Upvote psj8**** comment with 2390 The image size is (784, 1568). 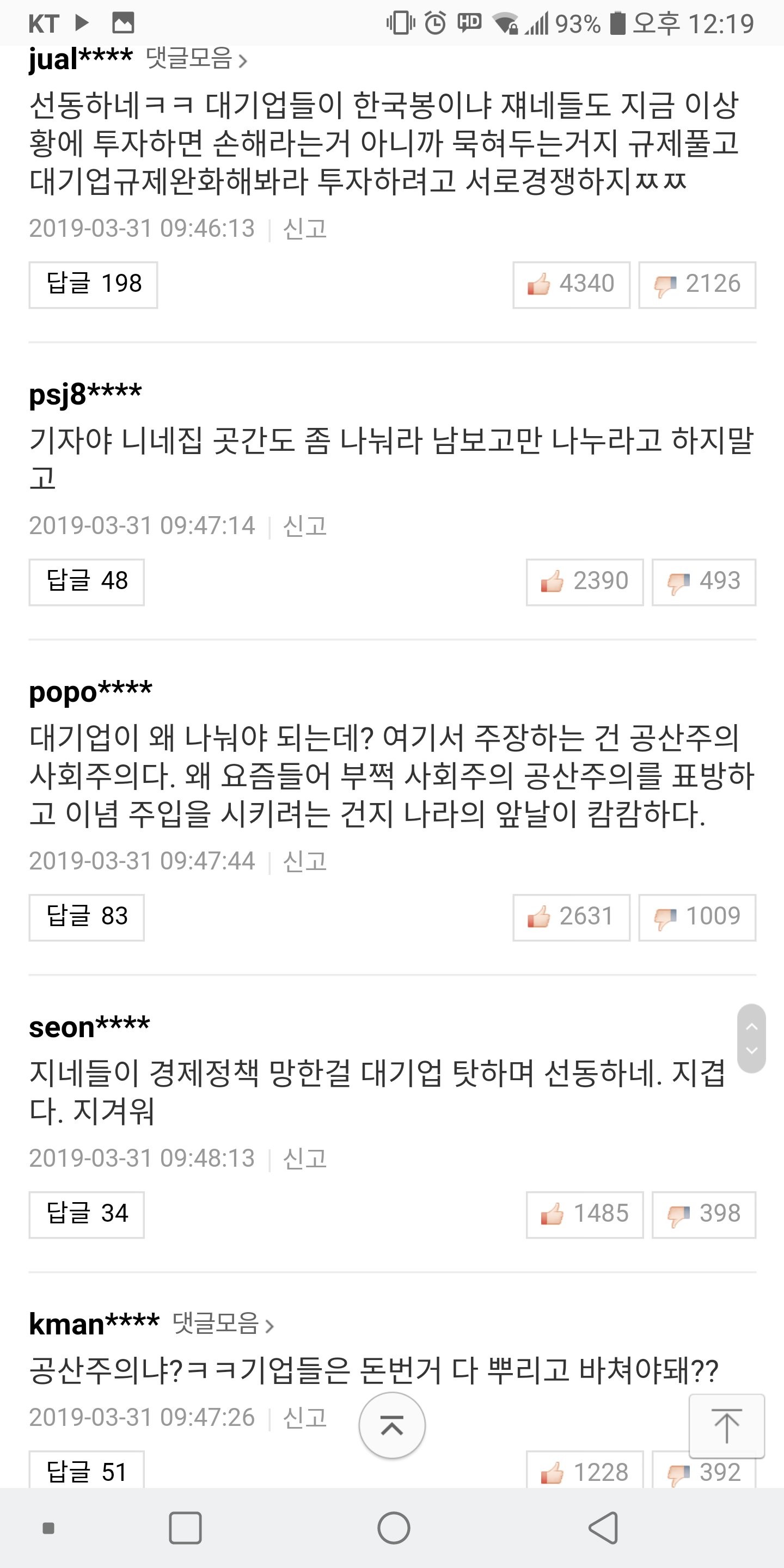click(x=584, y=581)
